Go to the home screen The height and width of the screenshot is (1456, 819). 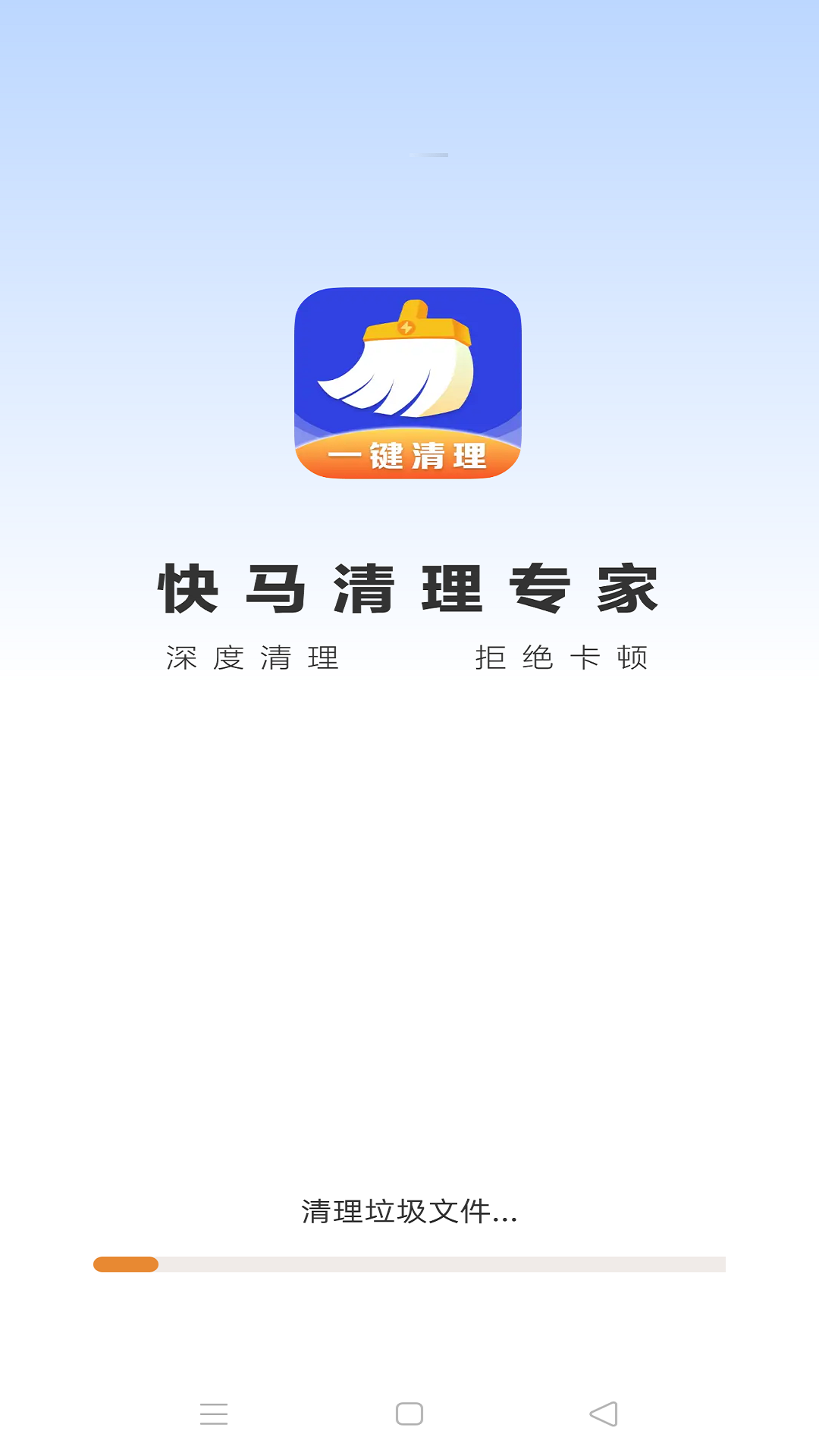click(x=409, y=1414)
